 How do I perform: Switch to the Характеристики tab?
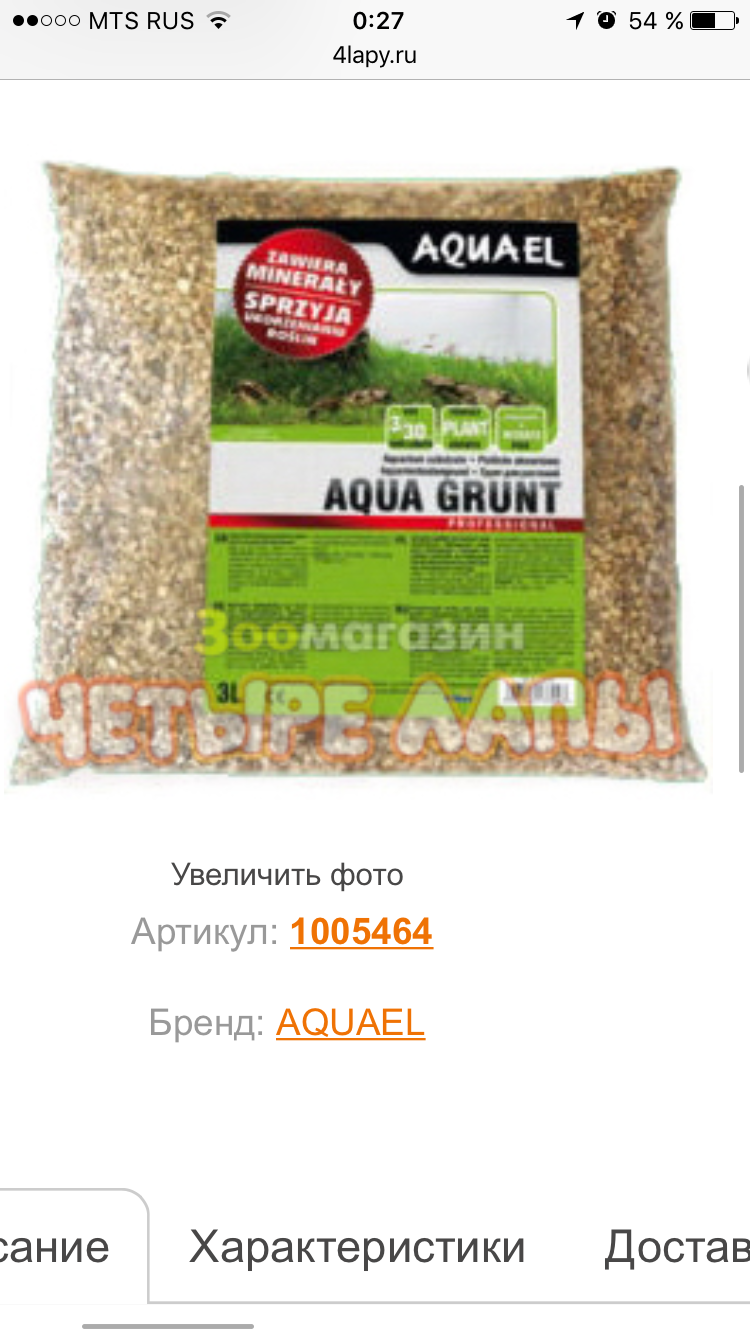(x=357, y=1248)
